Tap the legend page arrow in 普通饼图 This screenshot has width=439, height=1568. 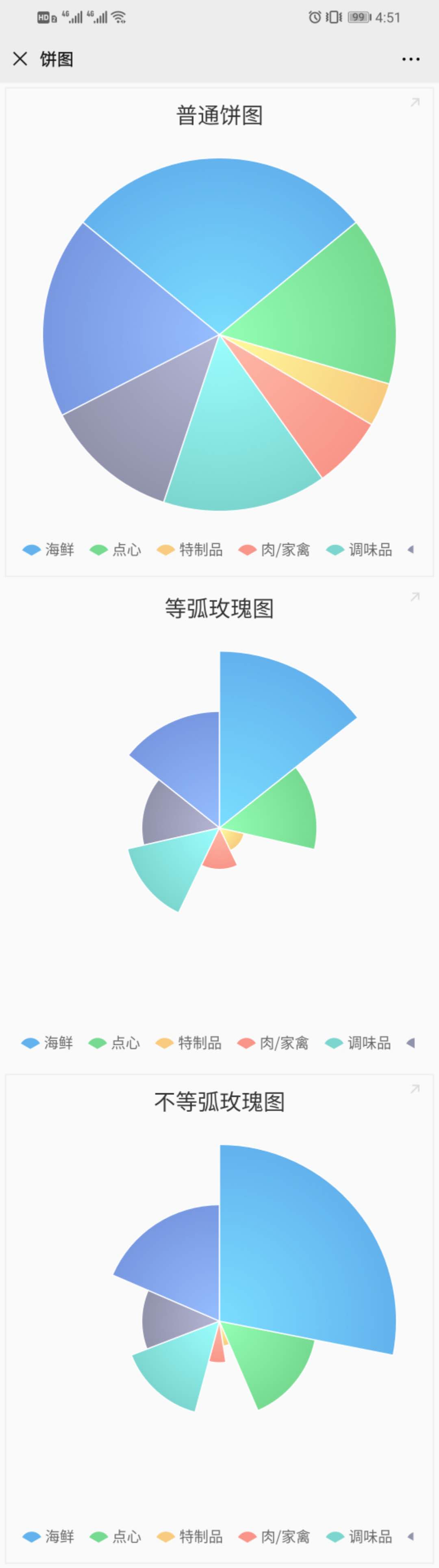point(411,549)
